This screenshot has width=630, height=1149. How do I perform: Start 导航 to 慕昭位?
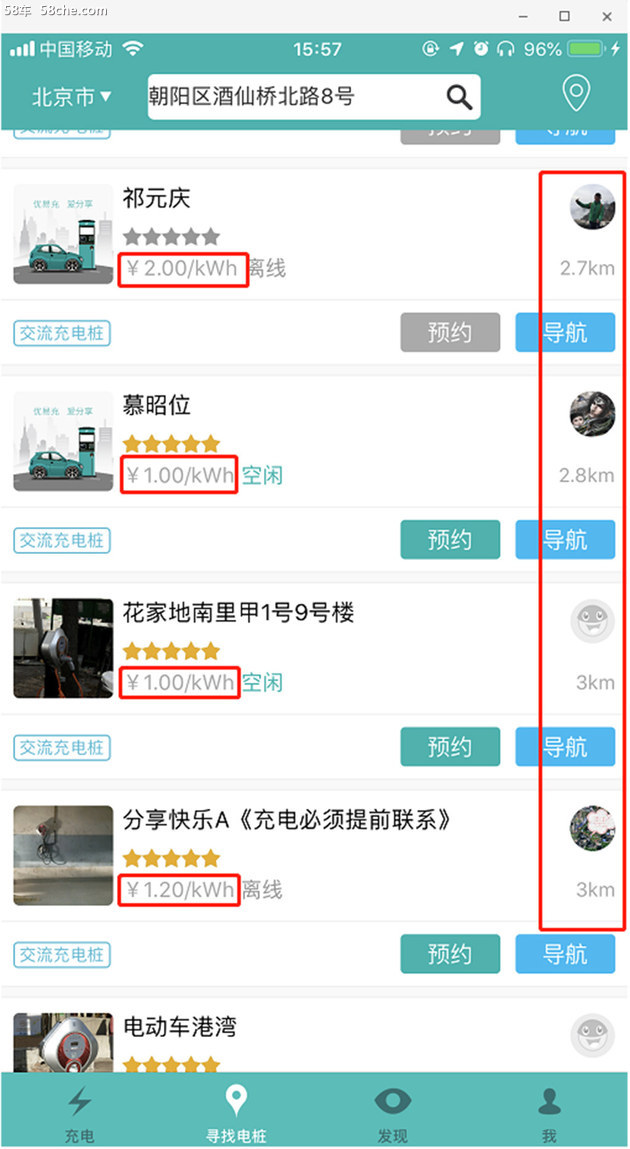tap(565, 540)
